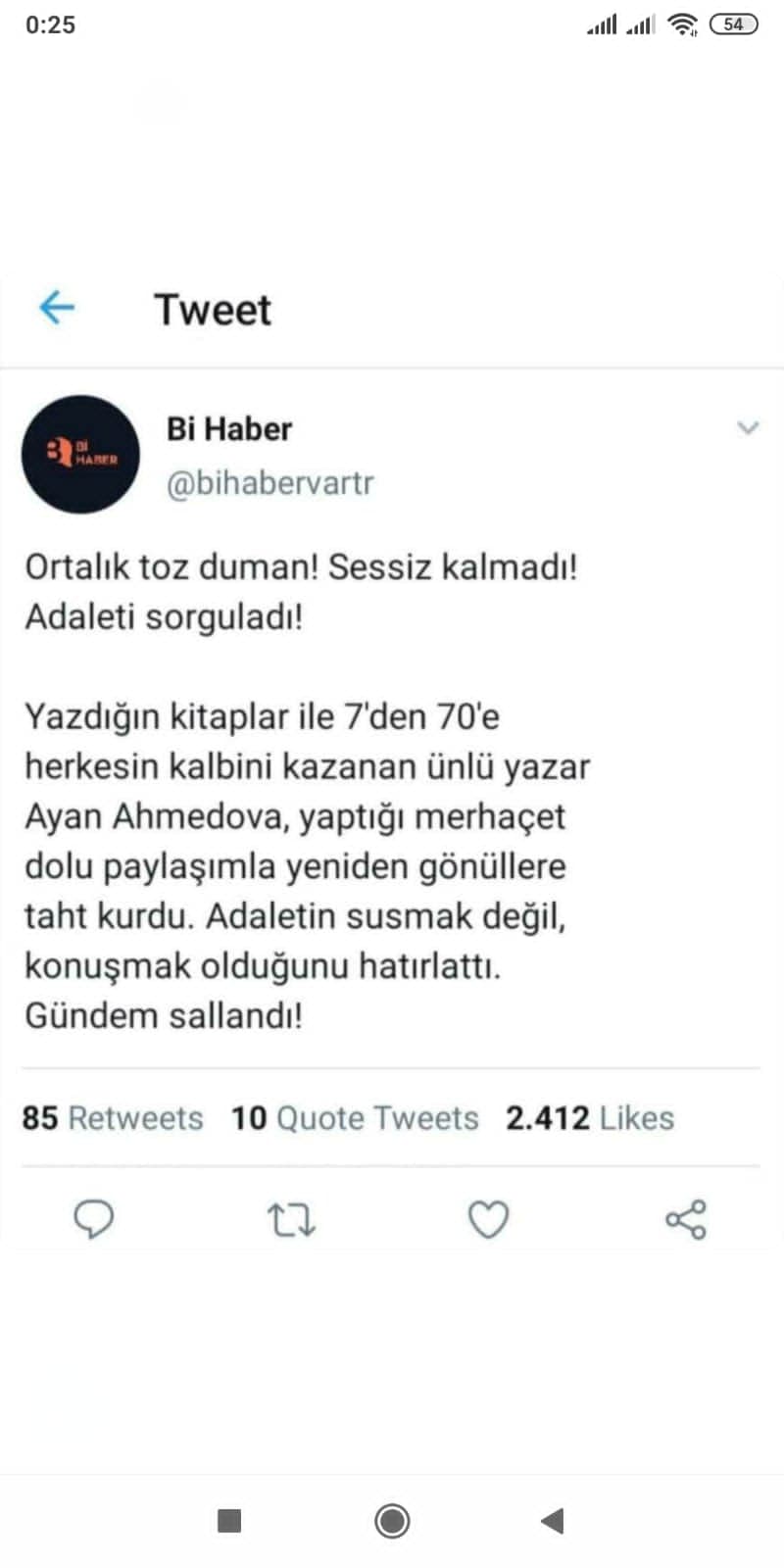Return to the home screen
The image size is (784, 1568).
coord(392,1521)
